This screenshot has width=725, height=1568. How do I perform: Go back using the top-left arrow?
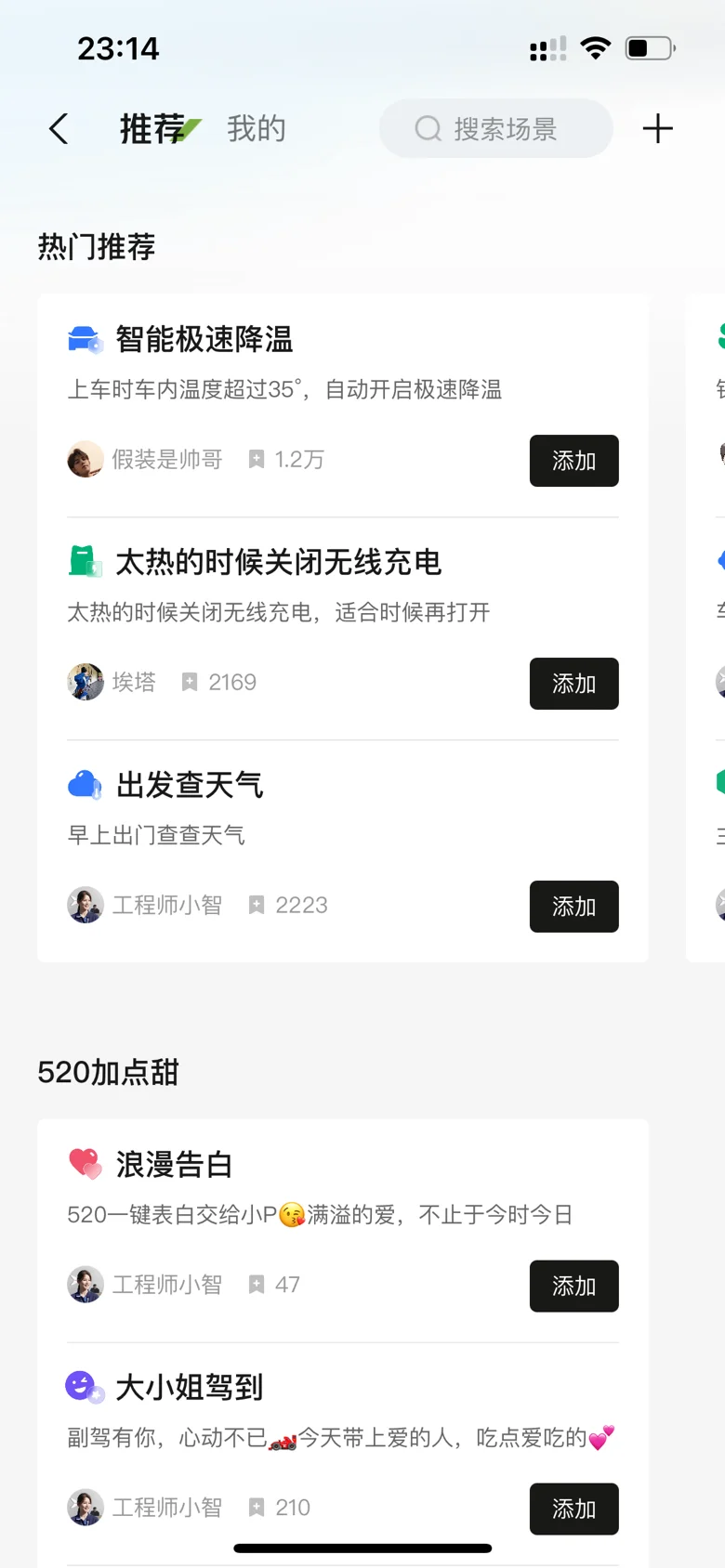click(59, 129)
